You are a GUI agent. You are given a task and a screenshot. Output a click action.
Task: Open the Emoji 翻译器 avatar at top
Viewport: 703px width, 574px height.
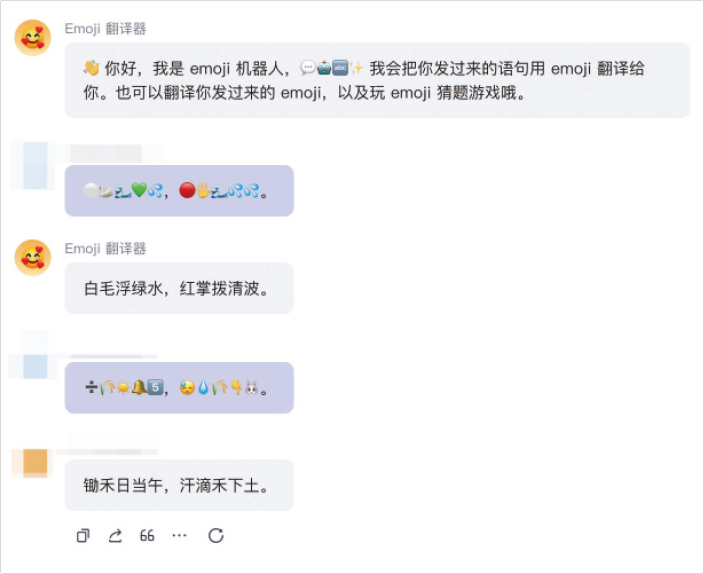click(x=33, y=38)
